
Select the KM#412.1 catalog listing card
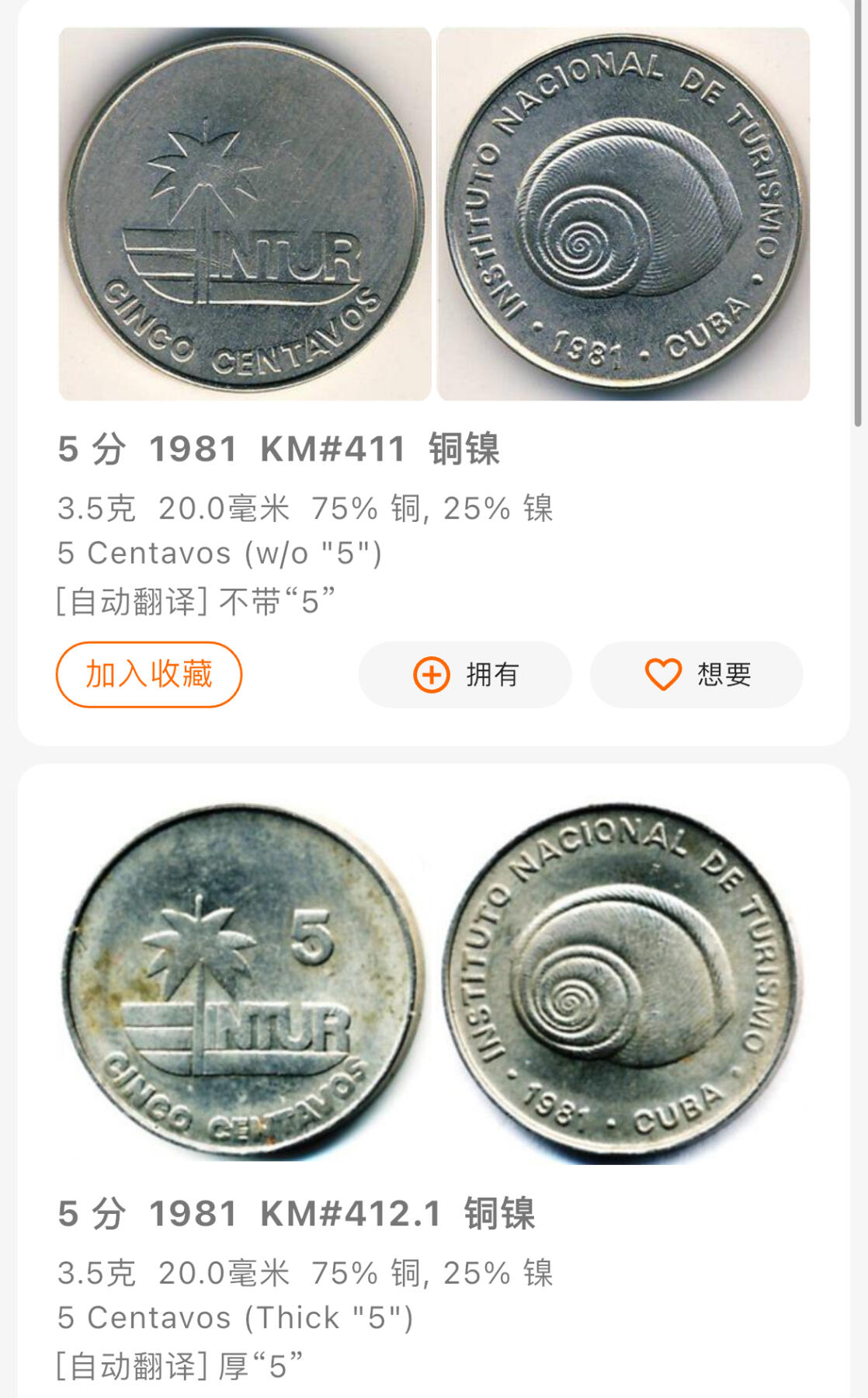coord(434,1087)
